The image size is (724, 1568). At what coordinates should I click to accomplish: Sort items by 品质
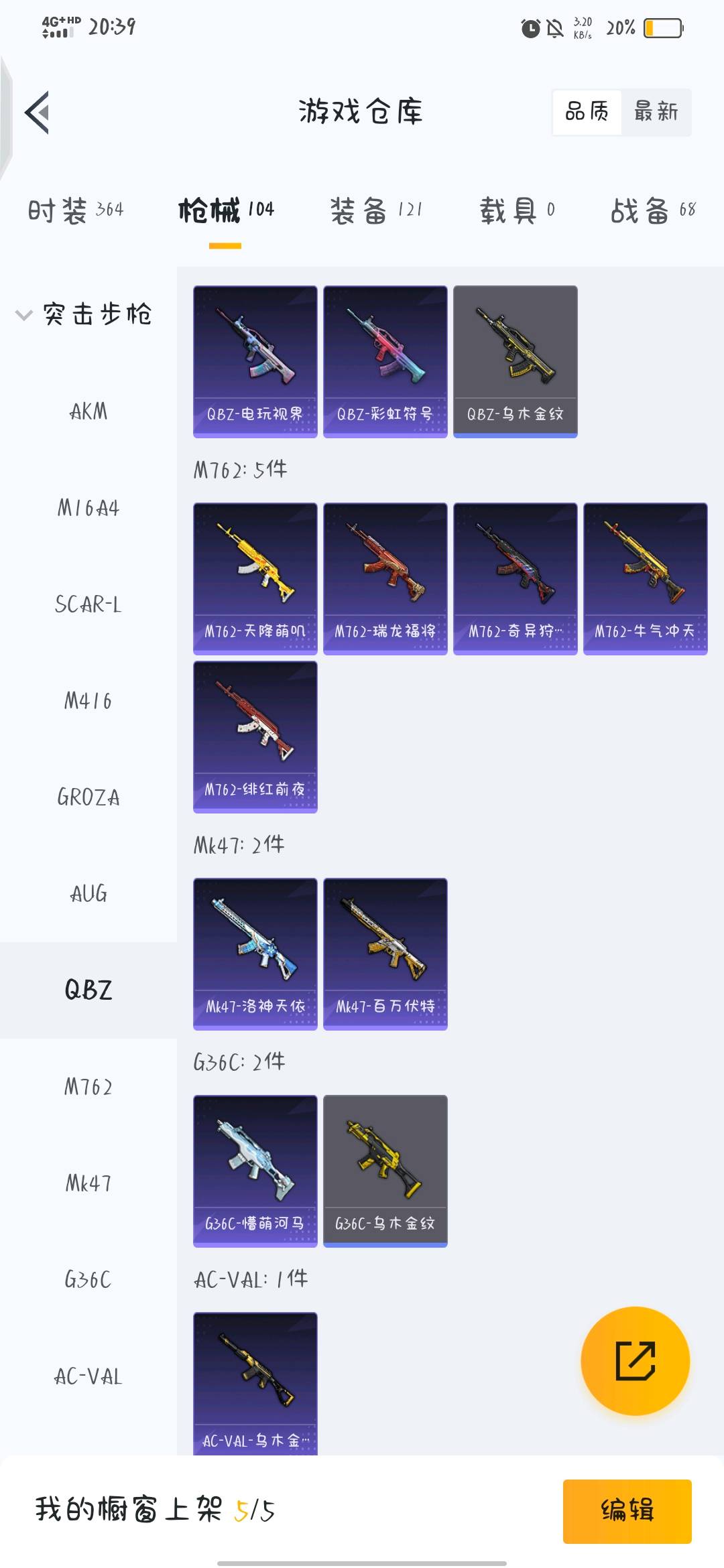coord(587,112)
